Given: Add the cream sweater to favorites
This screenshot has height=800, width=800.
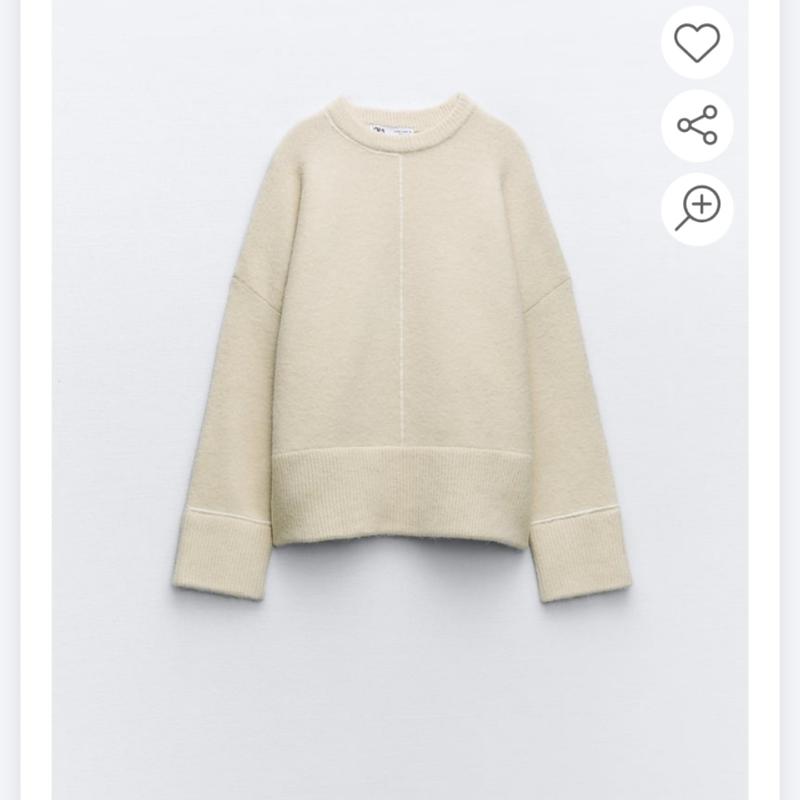Looking at the screenshot, I should pos(697,42).
